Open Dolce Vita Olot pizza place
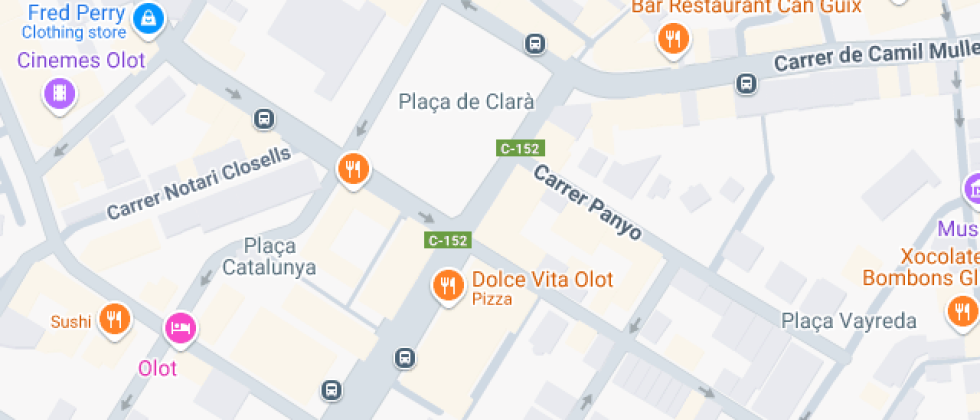Image resolution: width=980 pixels, height=420 pixels. pos(447,285)
